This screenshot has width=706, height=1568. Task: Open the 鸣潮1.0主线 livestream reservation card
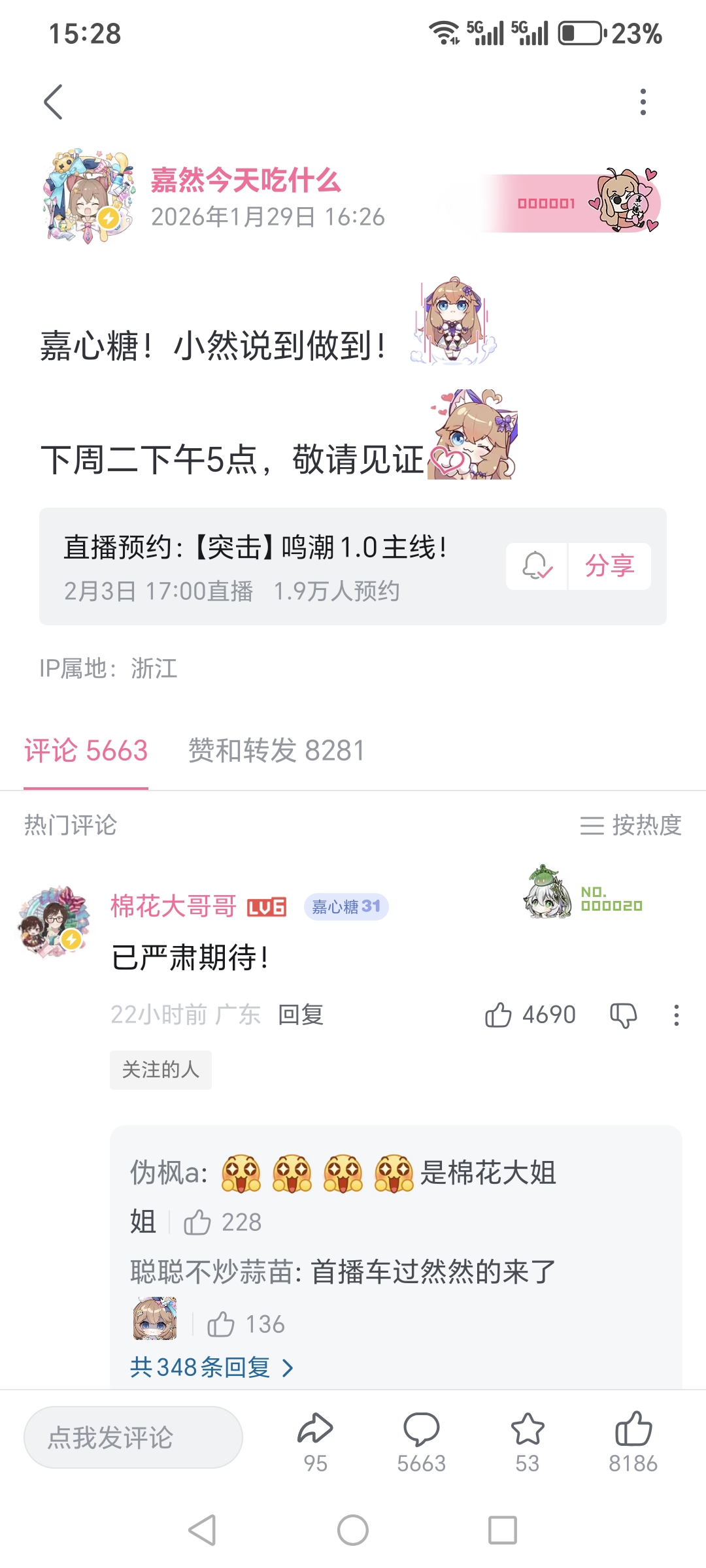pyautogui.click(x=261, y=566)
